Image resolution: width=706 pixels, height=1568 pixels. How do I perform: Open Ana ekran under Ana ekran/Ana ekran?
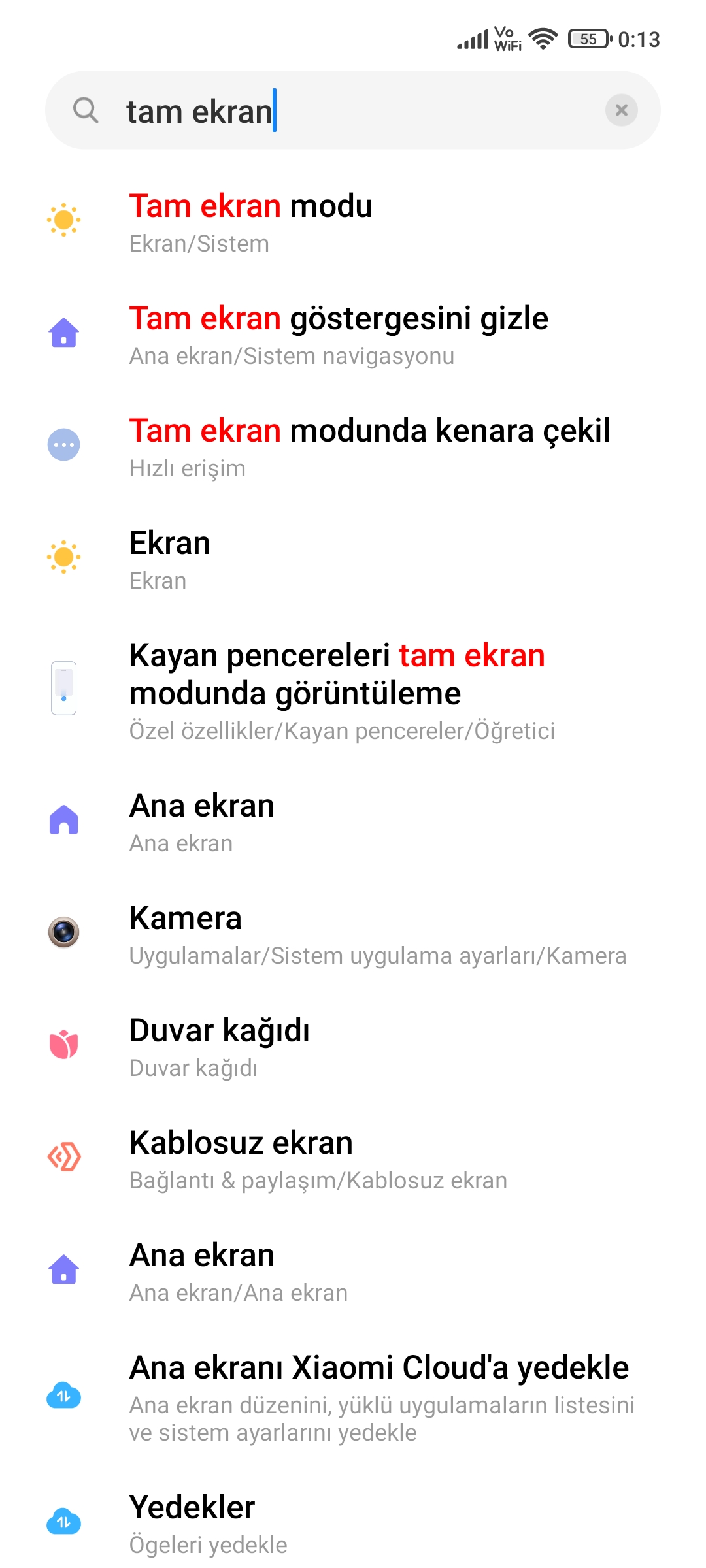pyautogui.click(x=353, y=1272)
